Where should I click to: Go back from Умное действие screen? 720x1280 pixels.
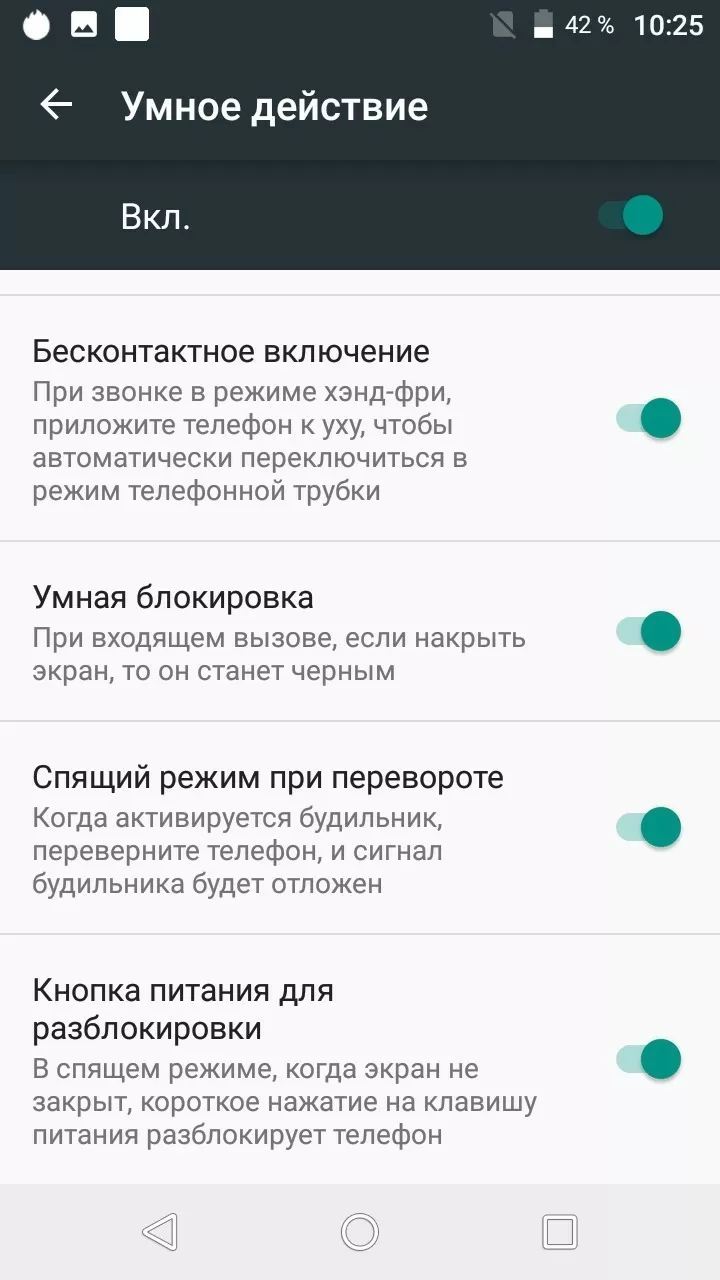[x=57, y=105]
